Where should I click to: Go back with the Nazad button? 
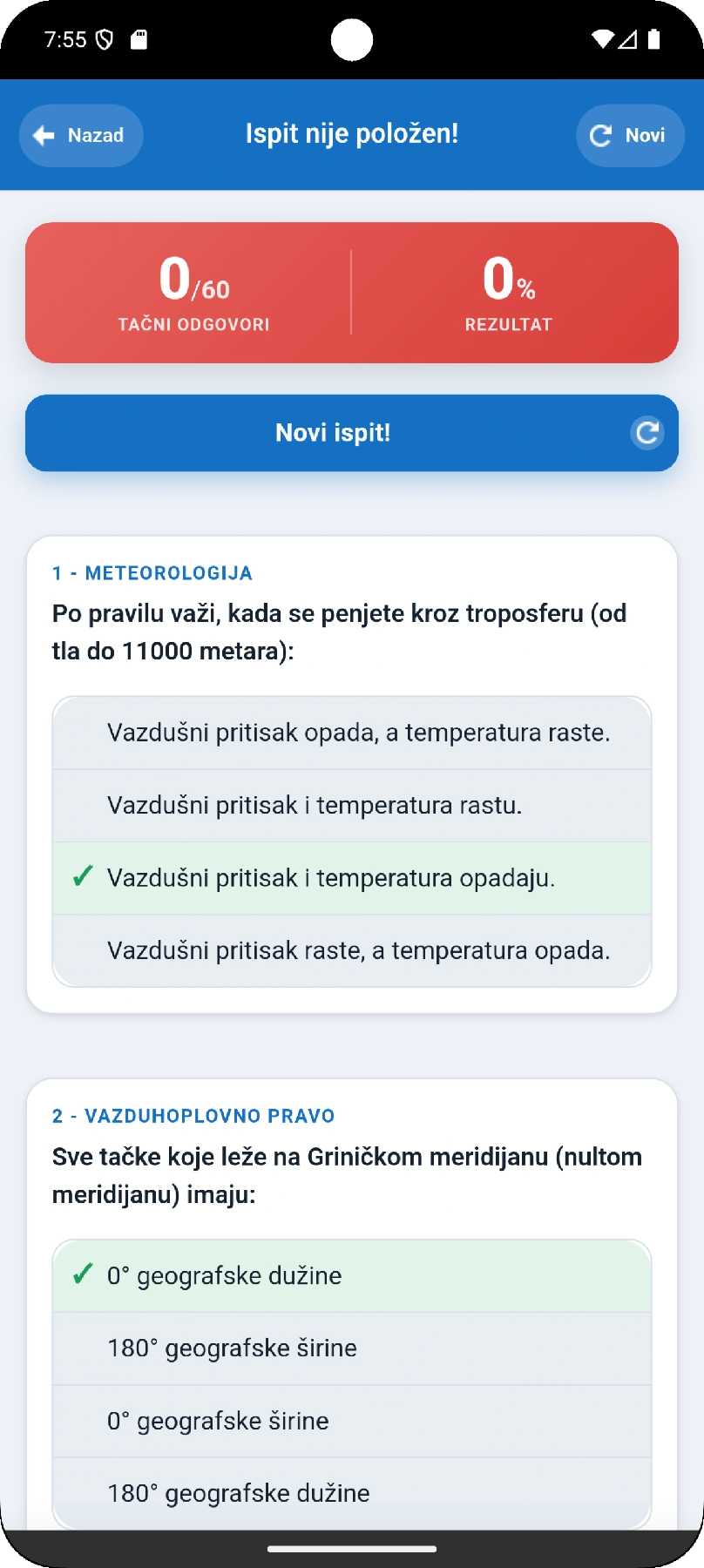pos(81,135)
